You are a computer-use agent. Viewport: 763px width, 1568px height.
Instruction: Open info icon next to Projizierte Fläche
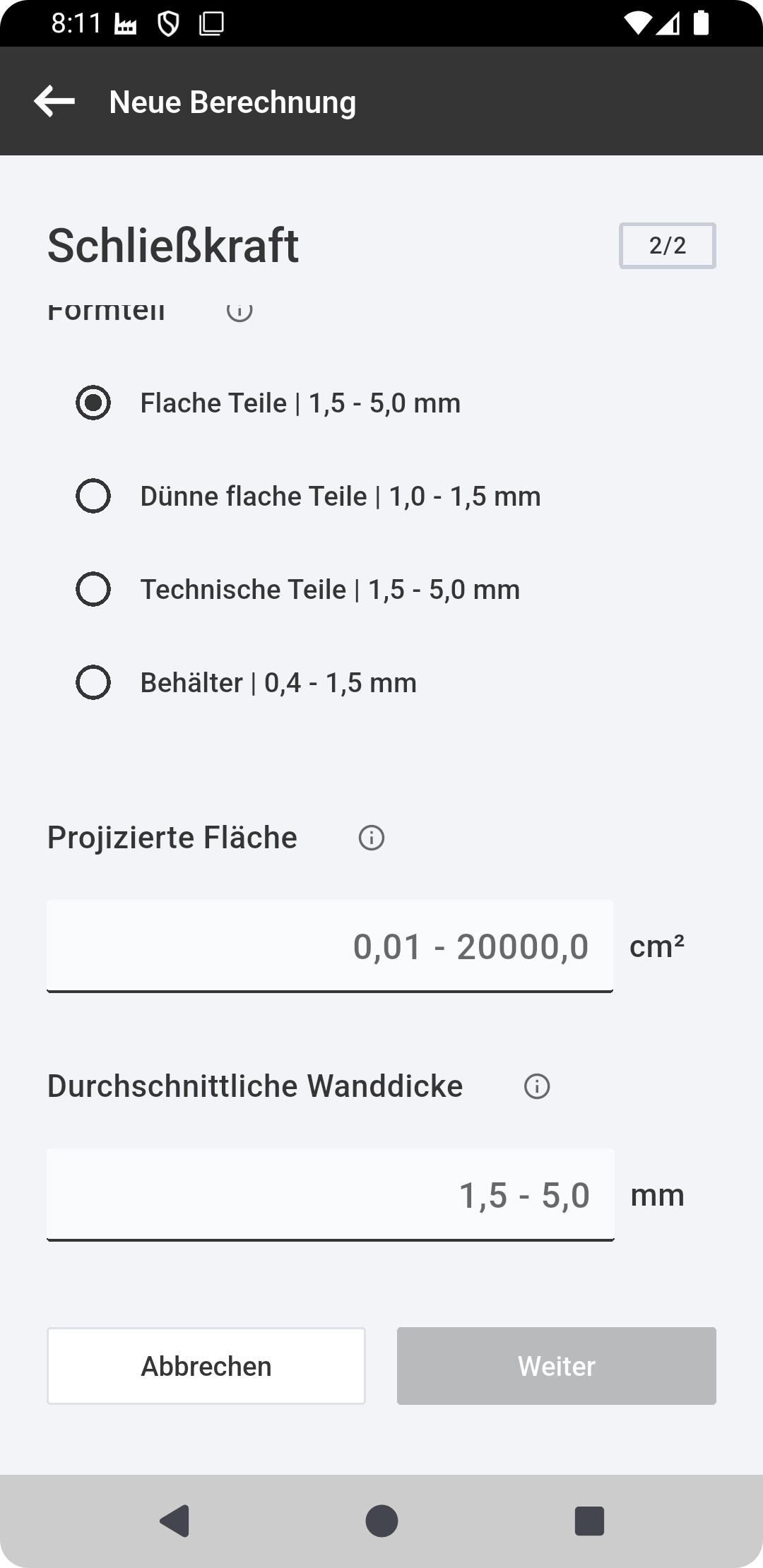tap(372, 838)
